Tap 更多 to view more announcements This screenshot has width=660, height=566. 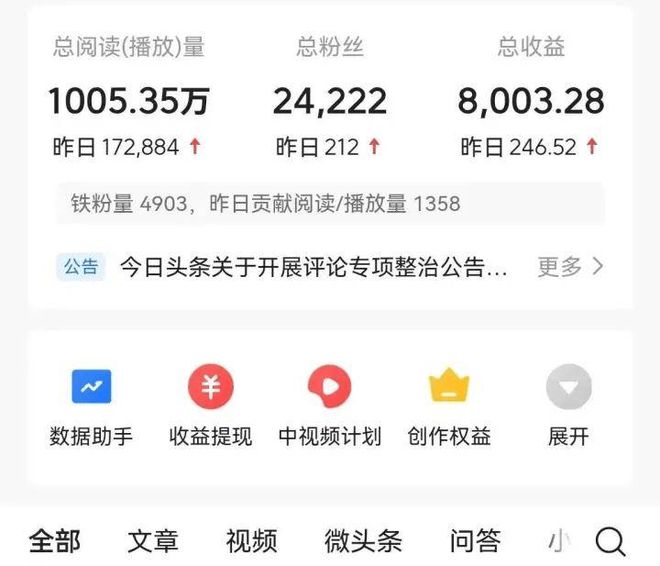[x=570, y=266]
